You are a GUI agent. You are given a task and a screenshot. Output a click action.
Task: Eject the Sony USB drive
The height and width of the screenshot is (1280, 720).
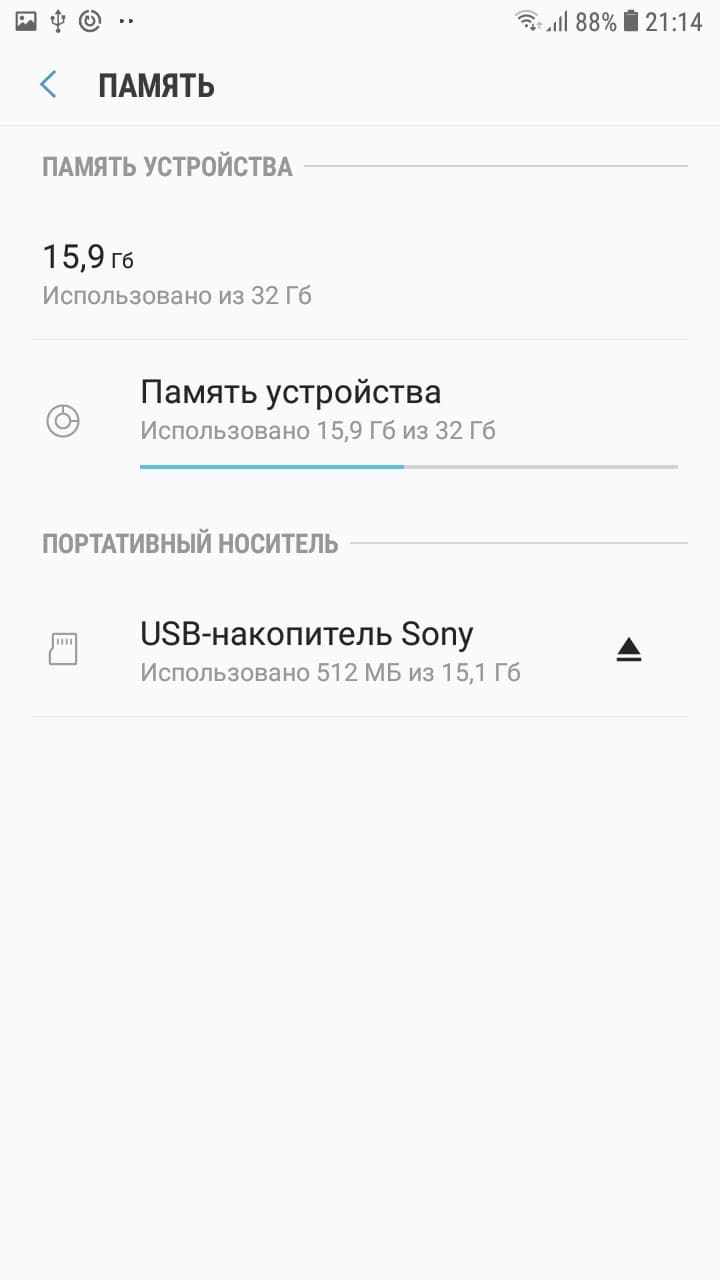coord(628,650)
